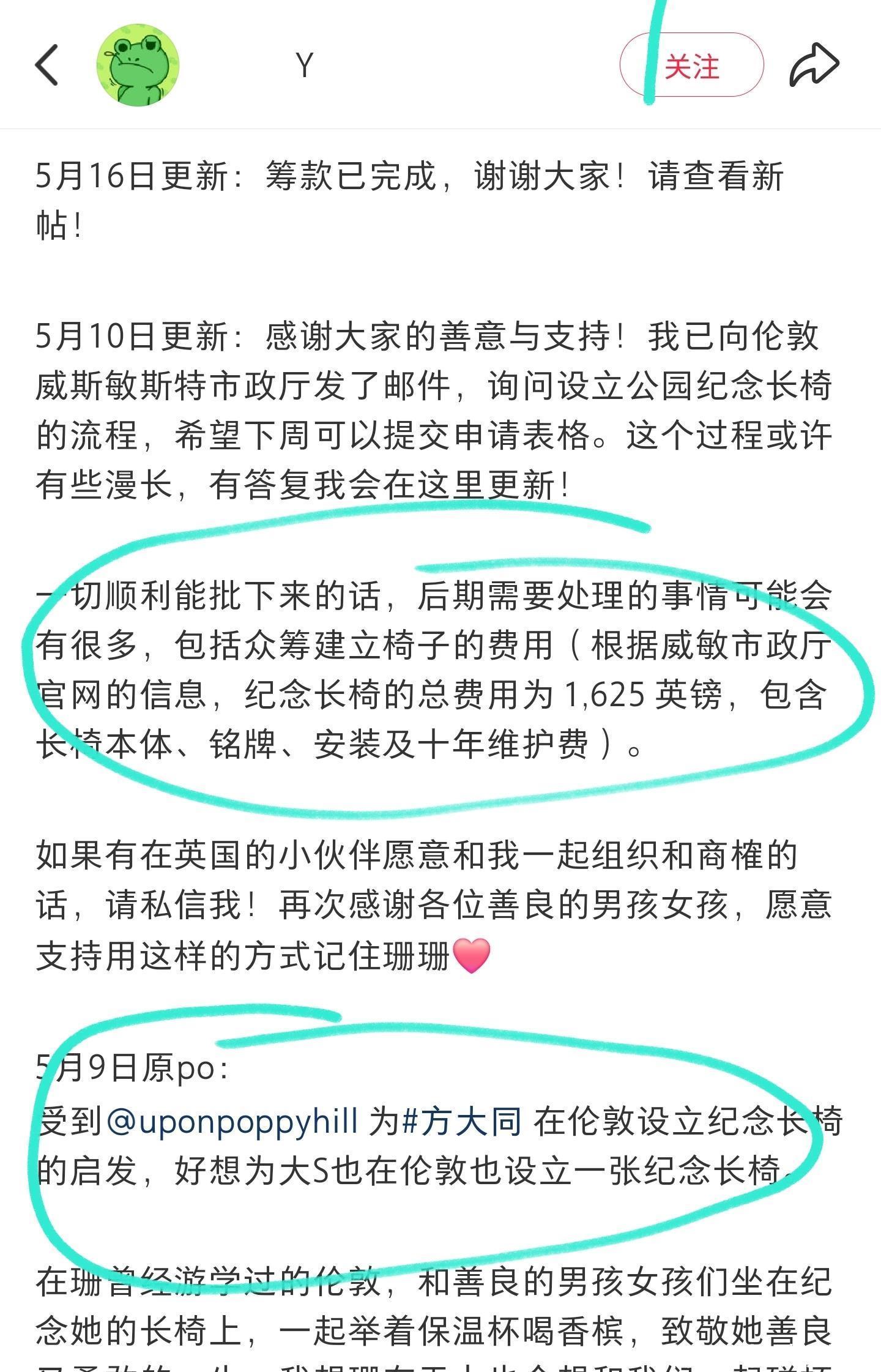Open the @uponpoppyhill mention
The image size is (881, 1372).
tap(232, 1121)
